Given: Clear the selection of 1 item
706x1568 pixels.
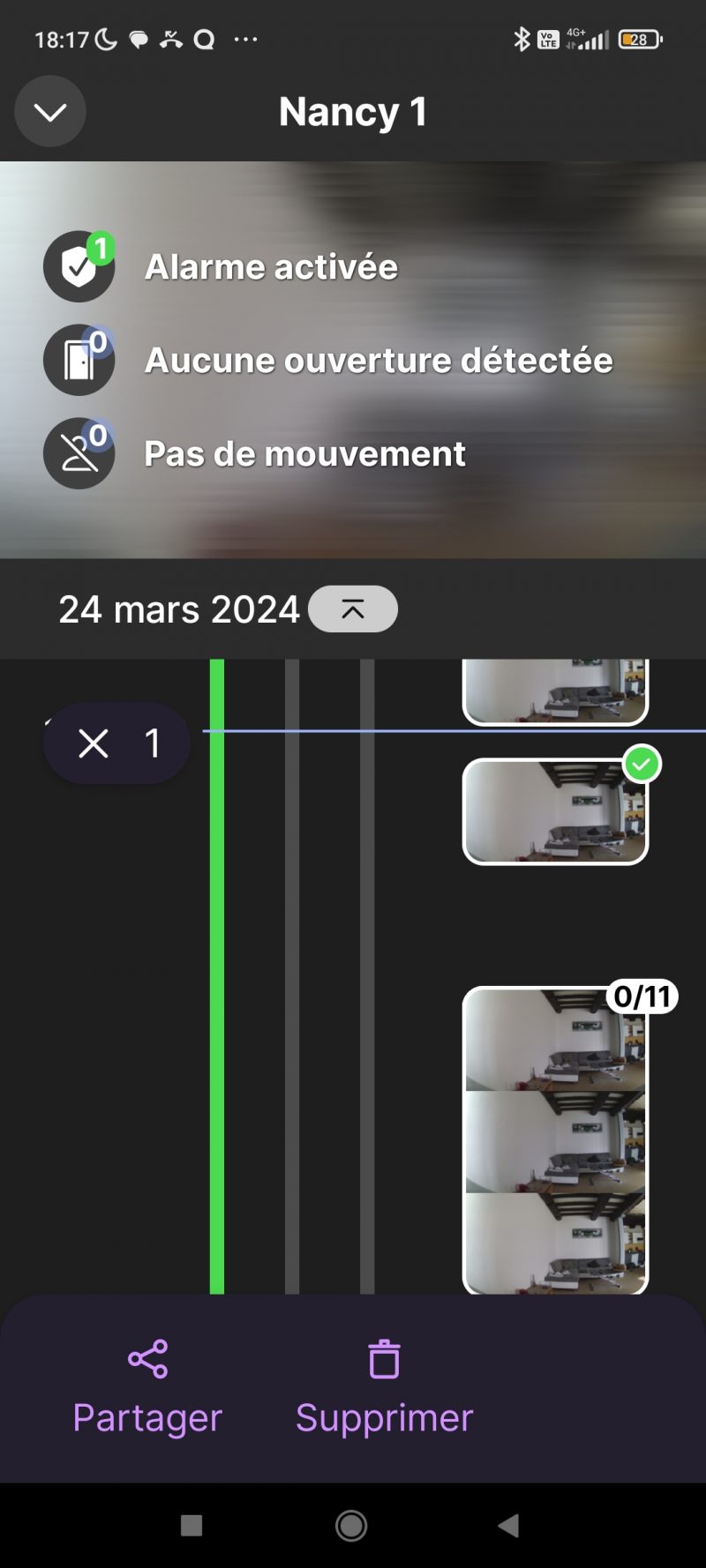Looking at the screenshot, I should point(94,743).
